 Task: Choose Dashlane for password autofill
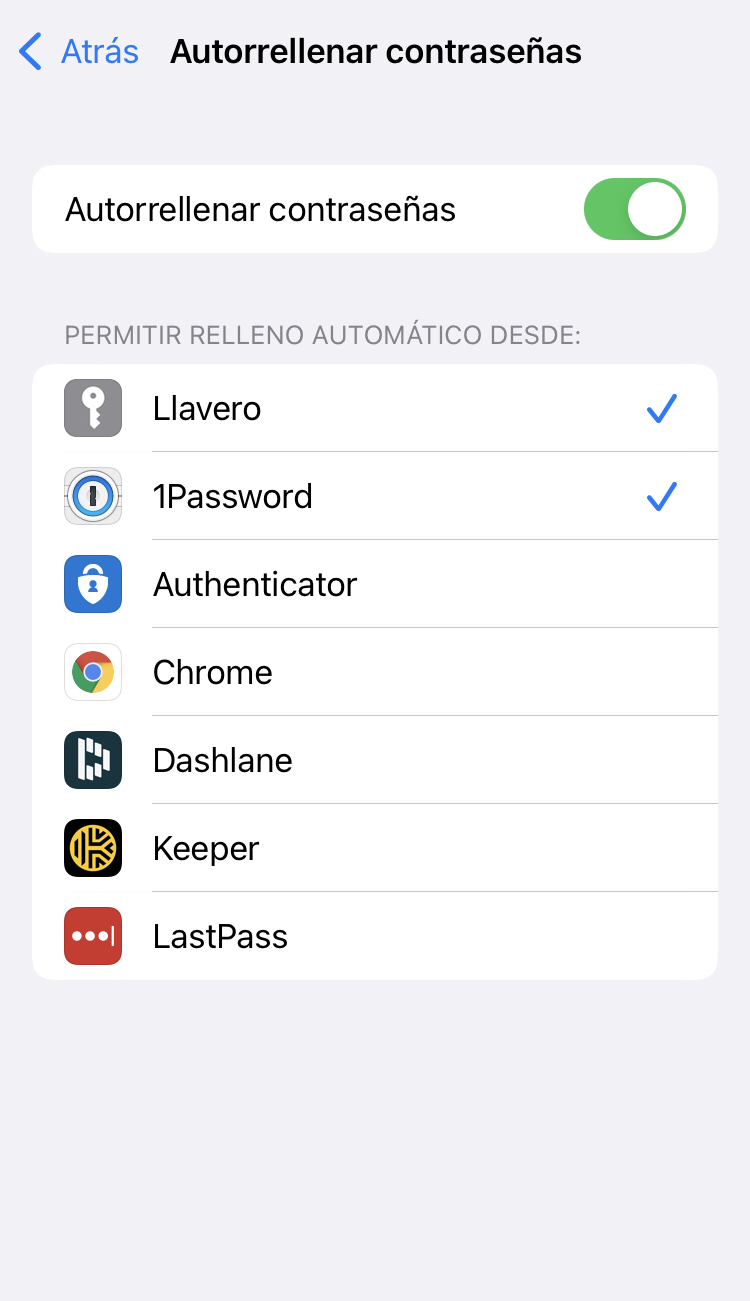click(x=374, y=760)
